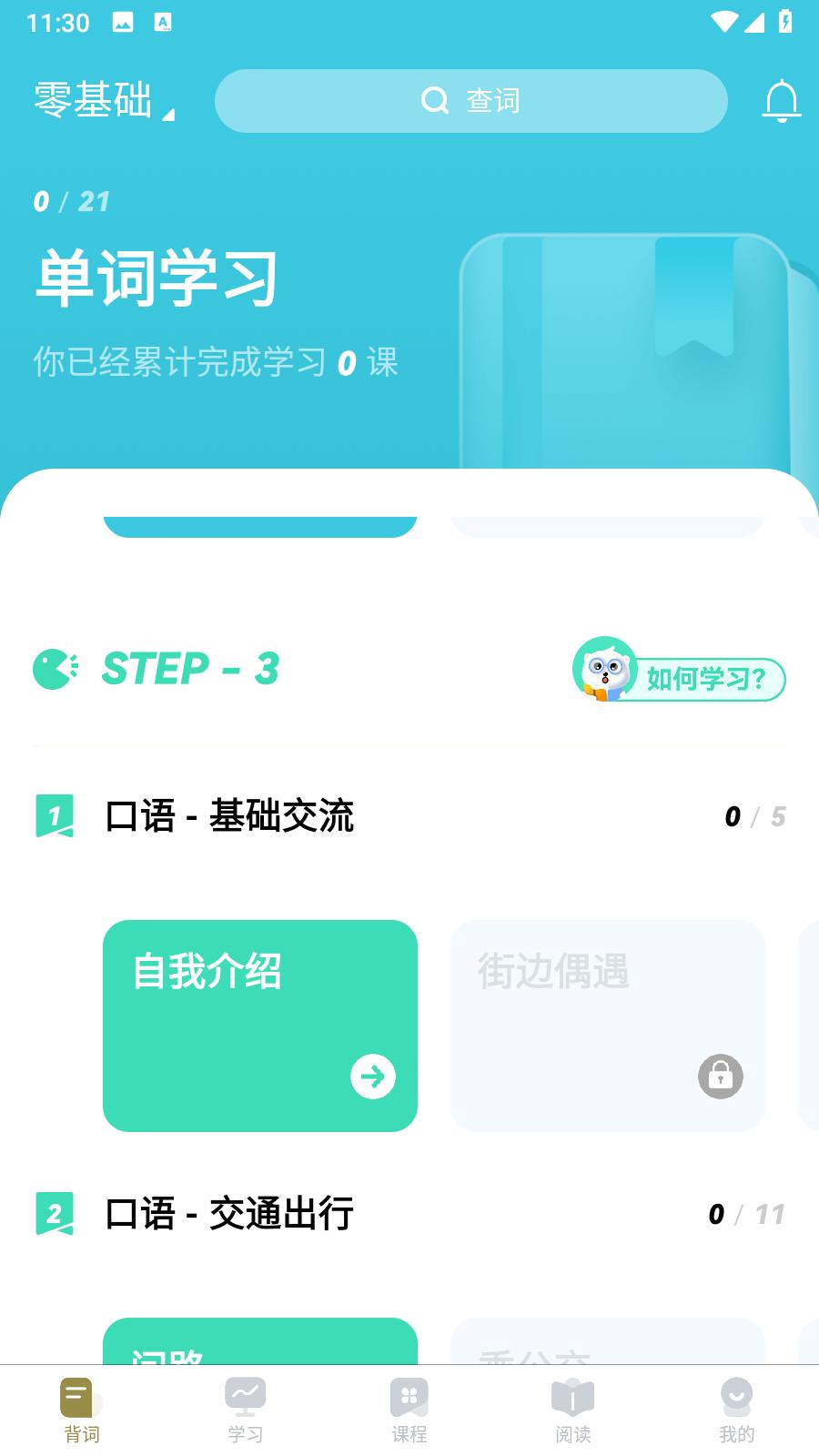Image resolution: width=819 pixels, height=1456 pixels.
Task: Tap the number 1 badge beside 口语-基础交流
Action: [53, 816]
